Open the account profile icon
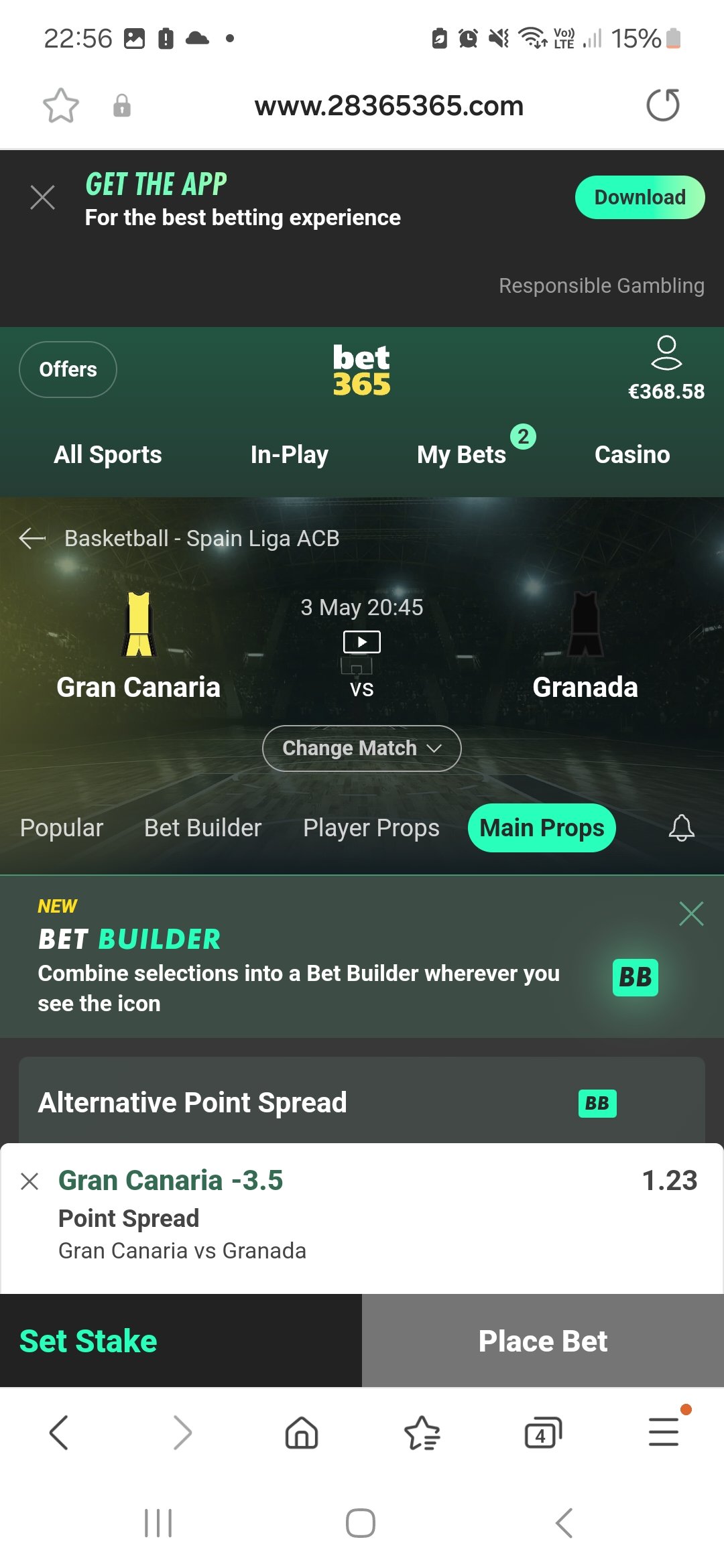Image resolution: width=724 pixels, height=1568 pixels. pyautogui.click(x=666, y=353)
